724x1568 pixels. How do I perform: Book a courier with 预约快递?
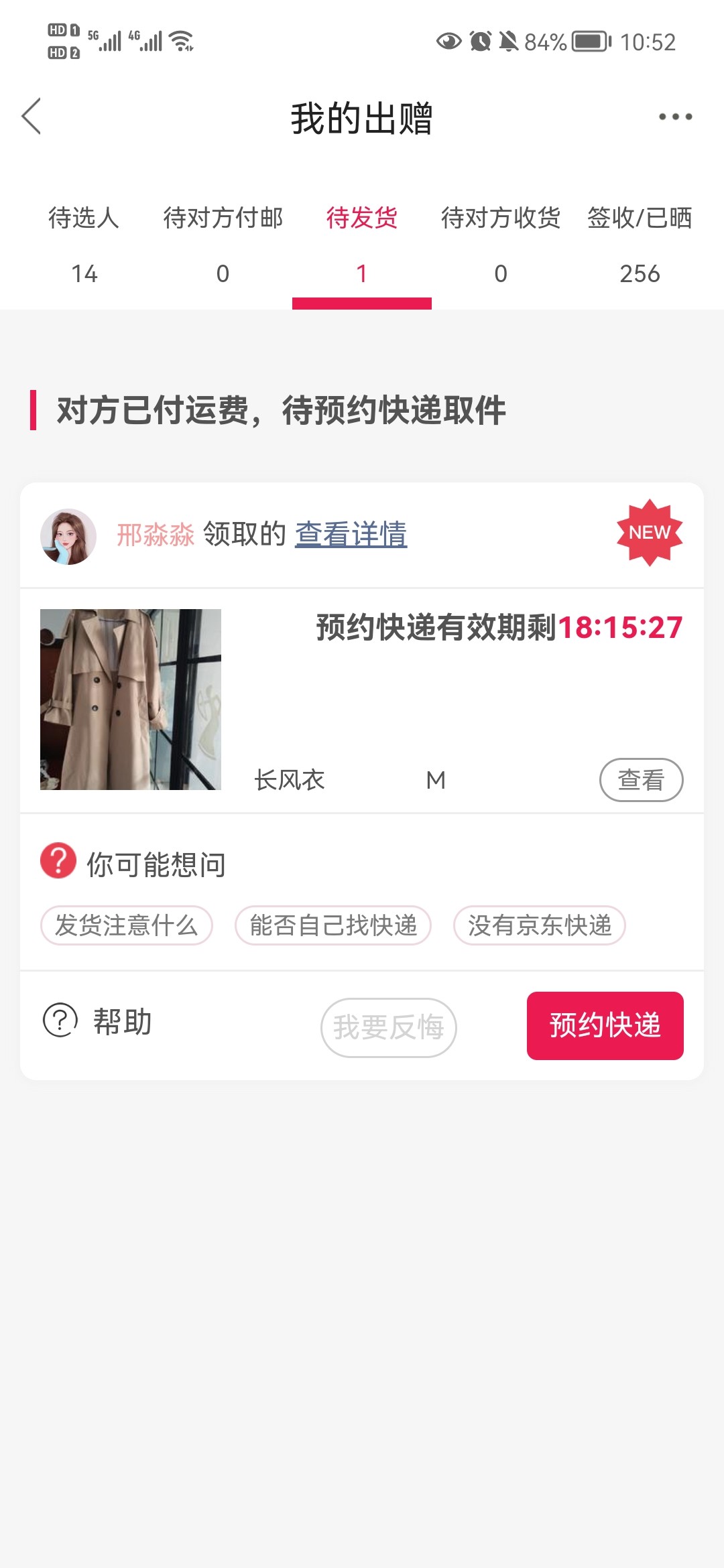pos(605,1026)
